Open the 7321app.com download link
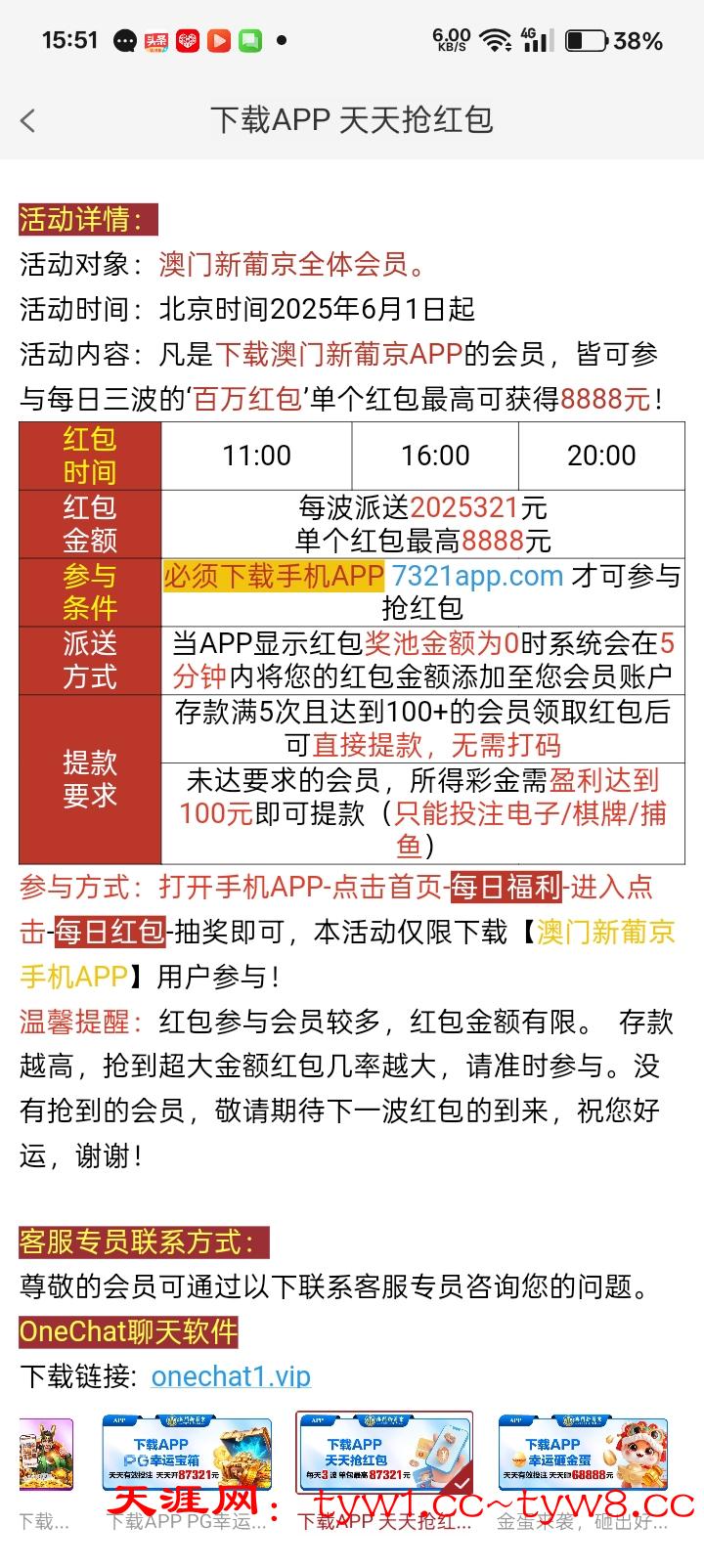 coord(477,576)
